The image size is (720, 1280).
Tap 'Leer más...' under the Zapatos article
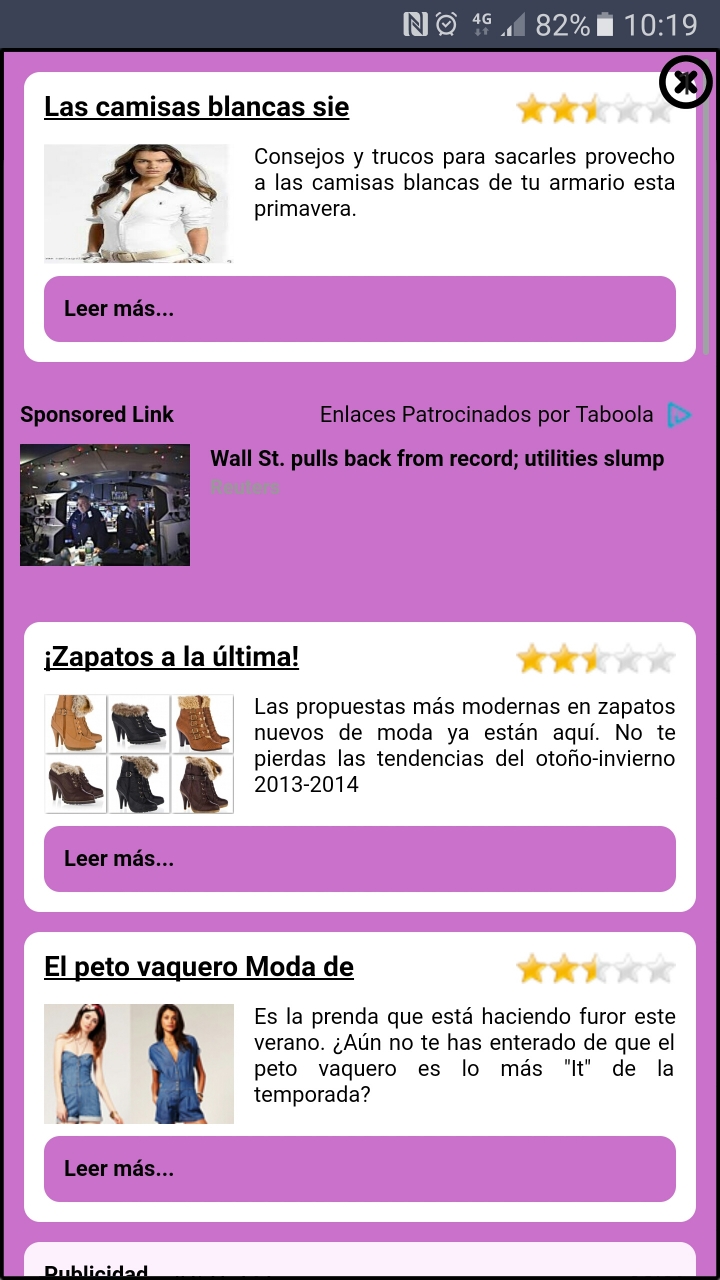click(360, 859)
